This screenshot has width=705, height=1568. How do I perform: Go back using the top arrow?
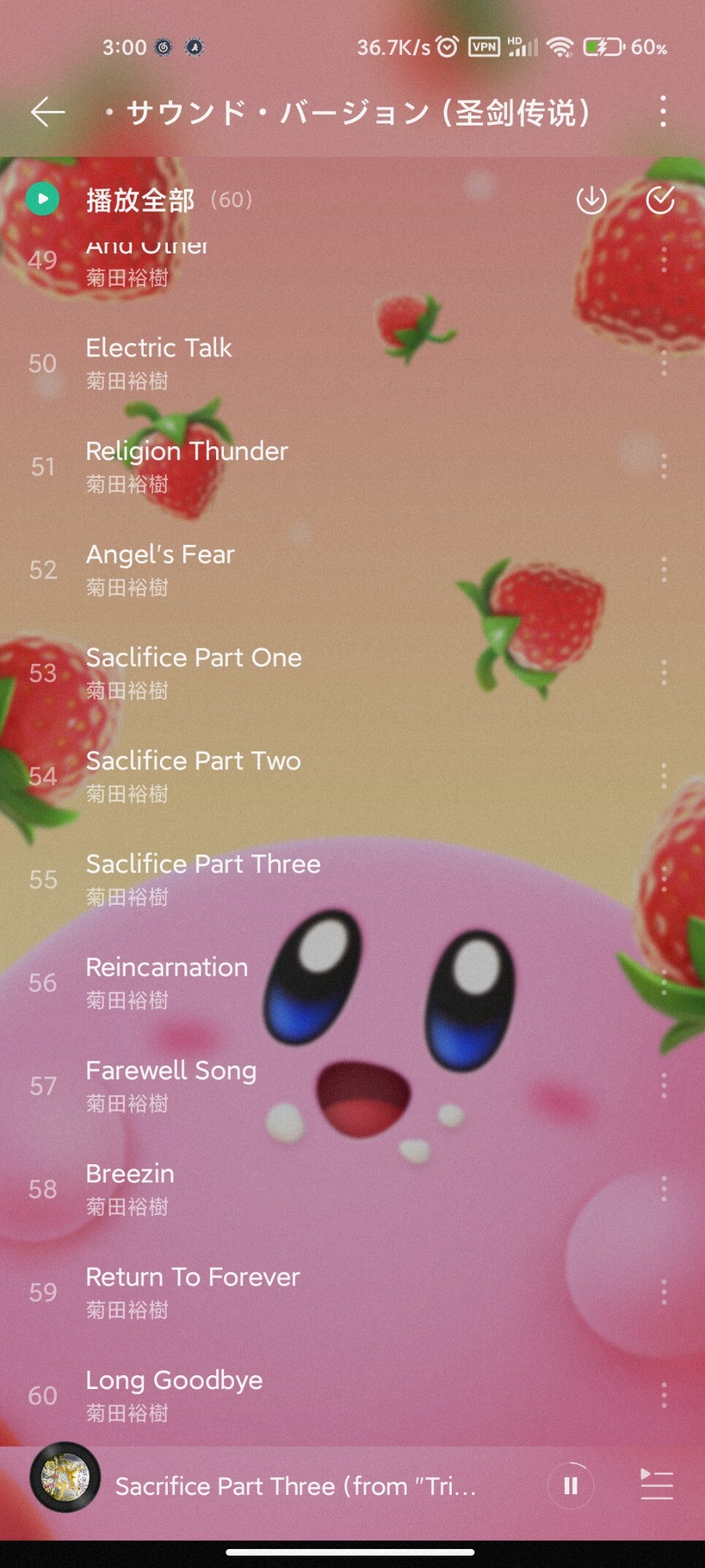[48, 112]
